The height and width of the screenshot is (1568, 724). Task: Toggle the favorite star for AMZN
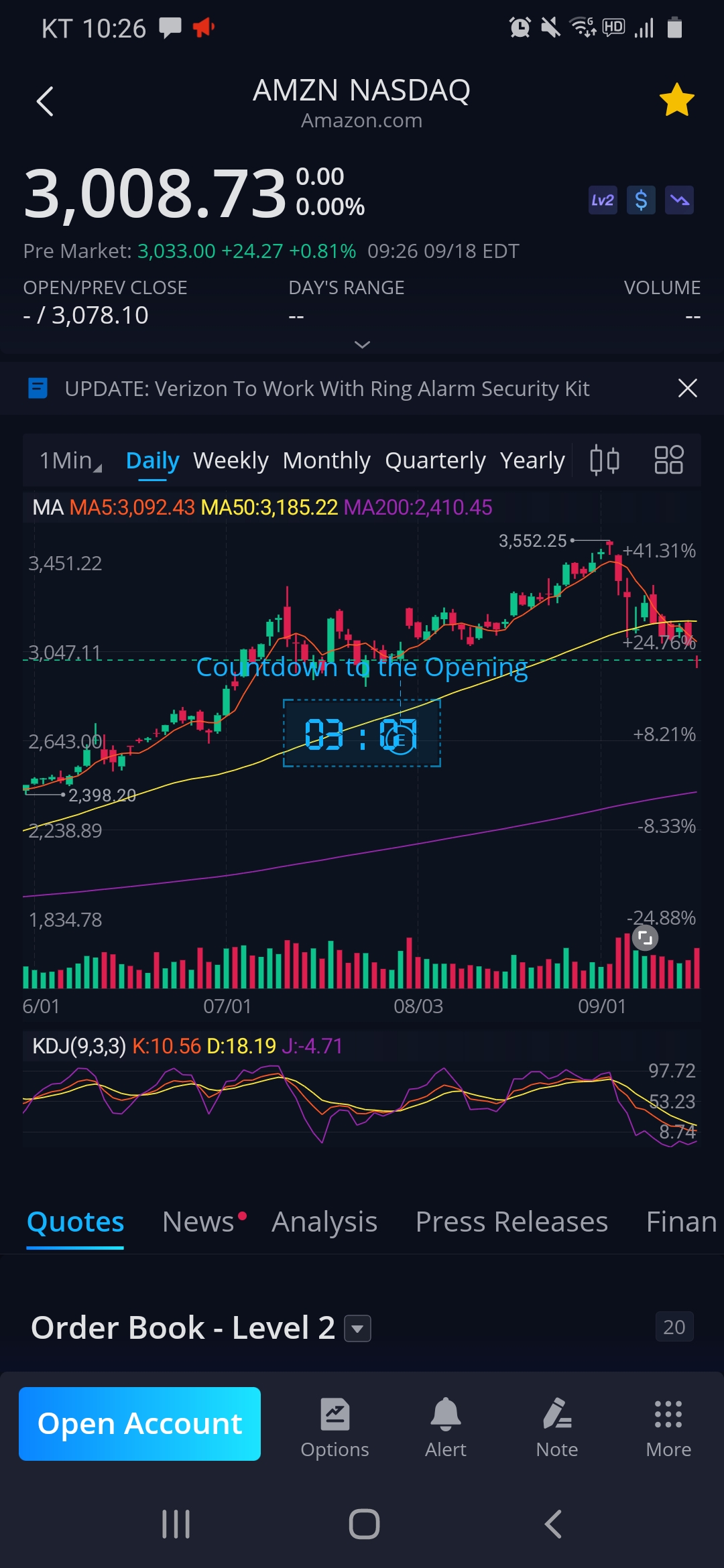coord(676,101)
